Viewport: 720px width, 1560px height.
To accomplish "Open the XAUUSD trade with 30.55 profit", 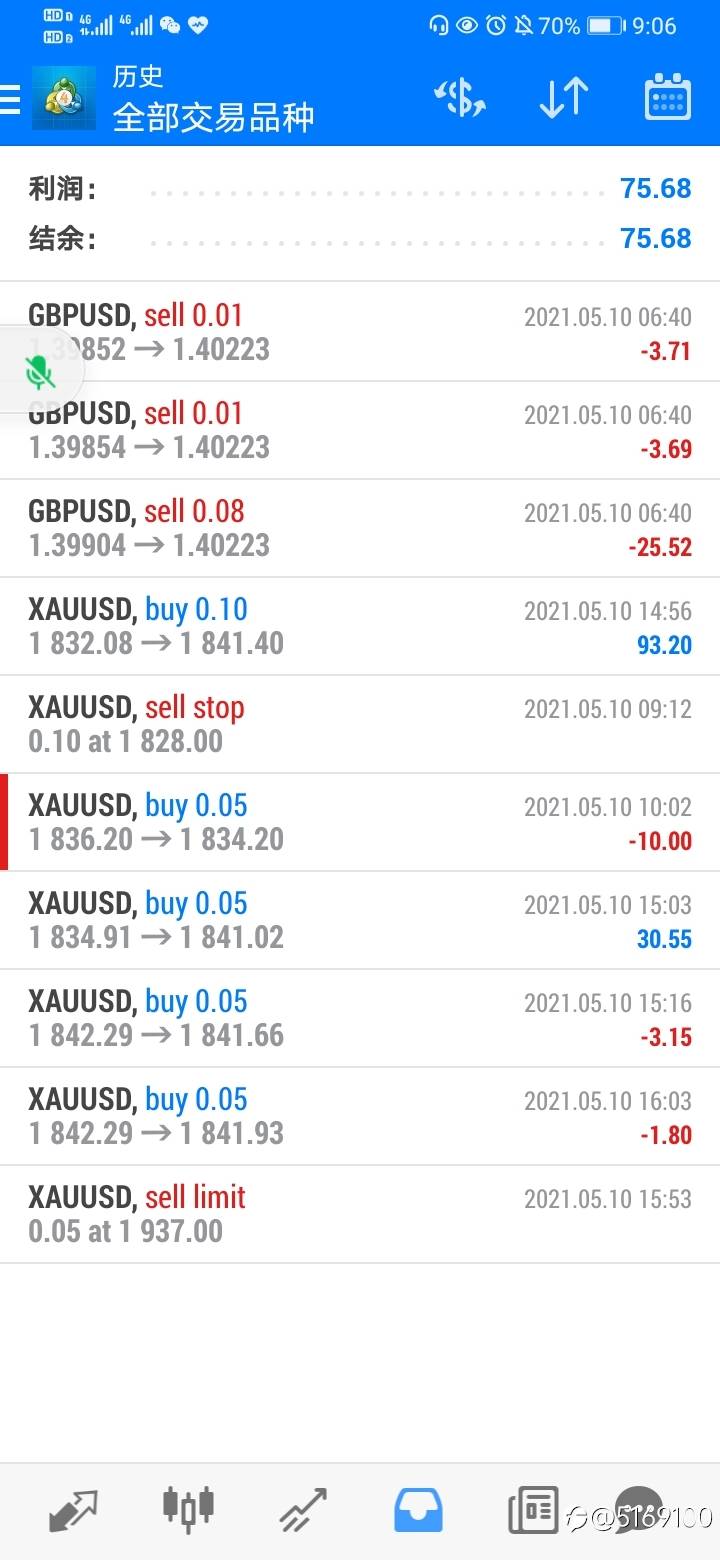I will coord(360,920).
